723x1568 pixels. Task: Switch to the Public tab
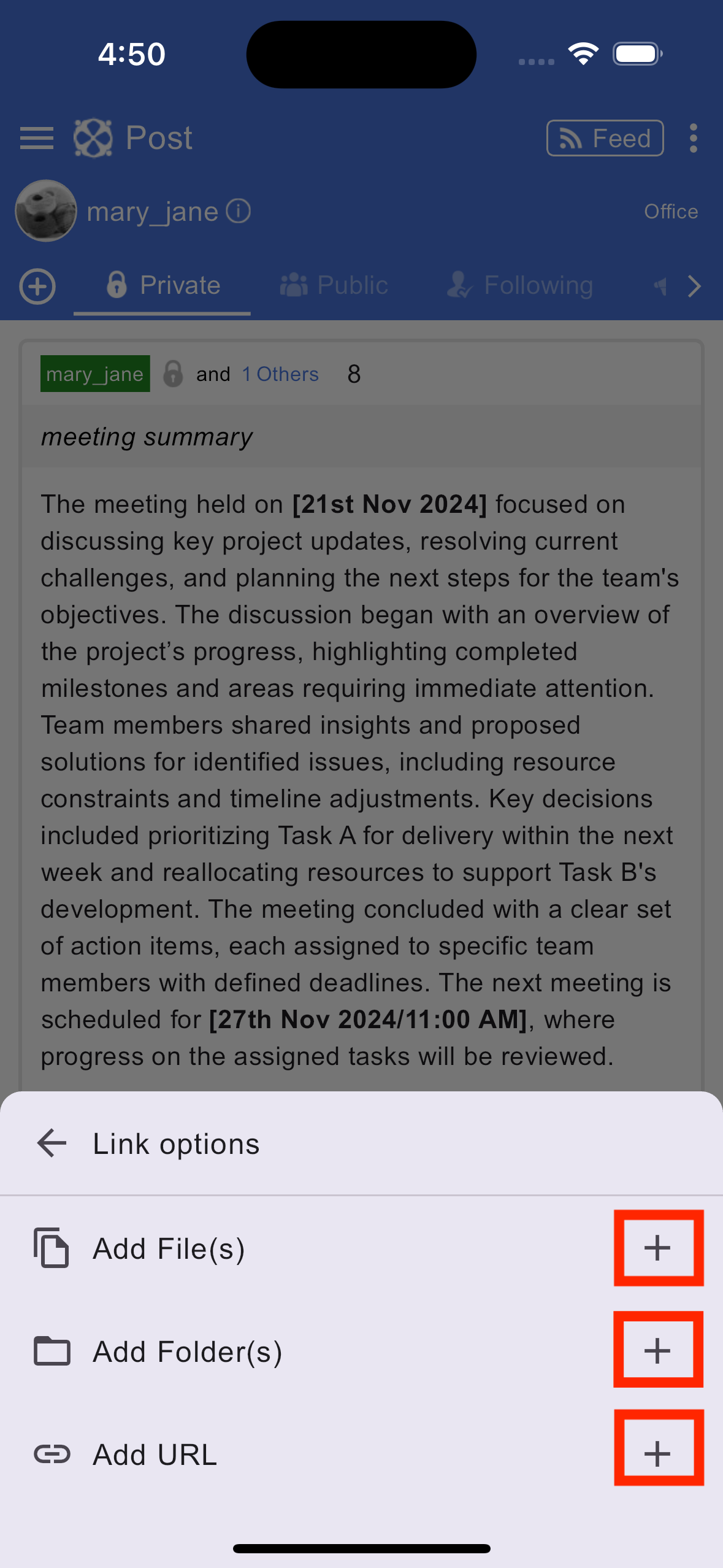pyautogui.click(x=334, y=285)
